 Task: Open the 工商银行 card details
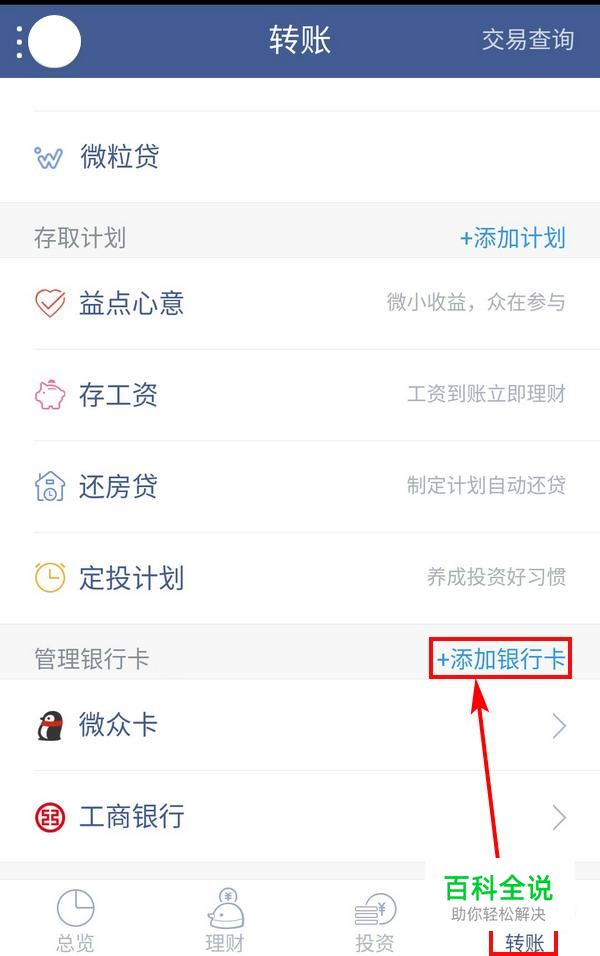[x=300, y=817]
